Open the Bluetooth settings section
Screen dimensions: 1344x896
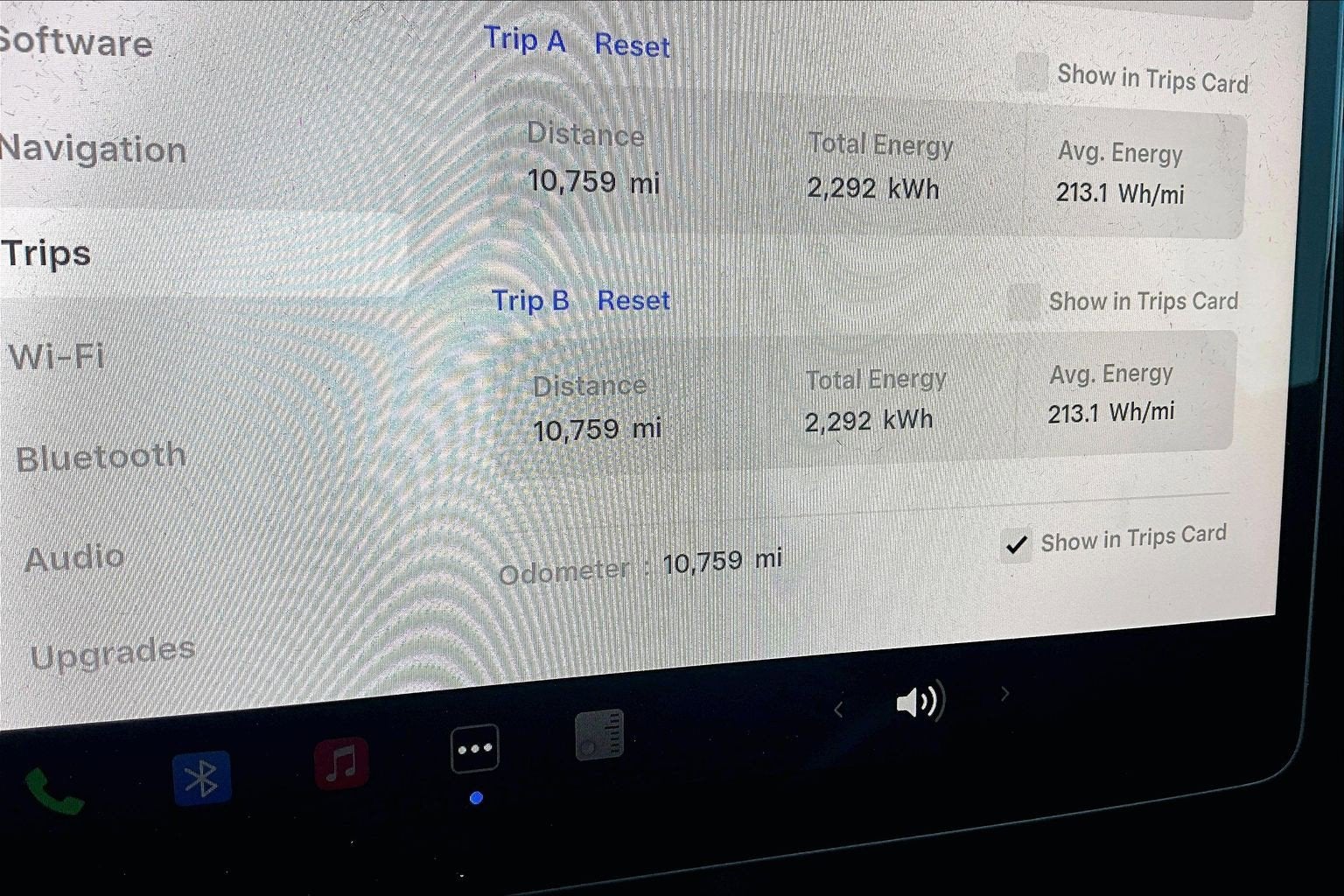coord(101,458)
